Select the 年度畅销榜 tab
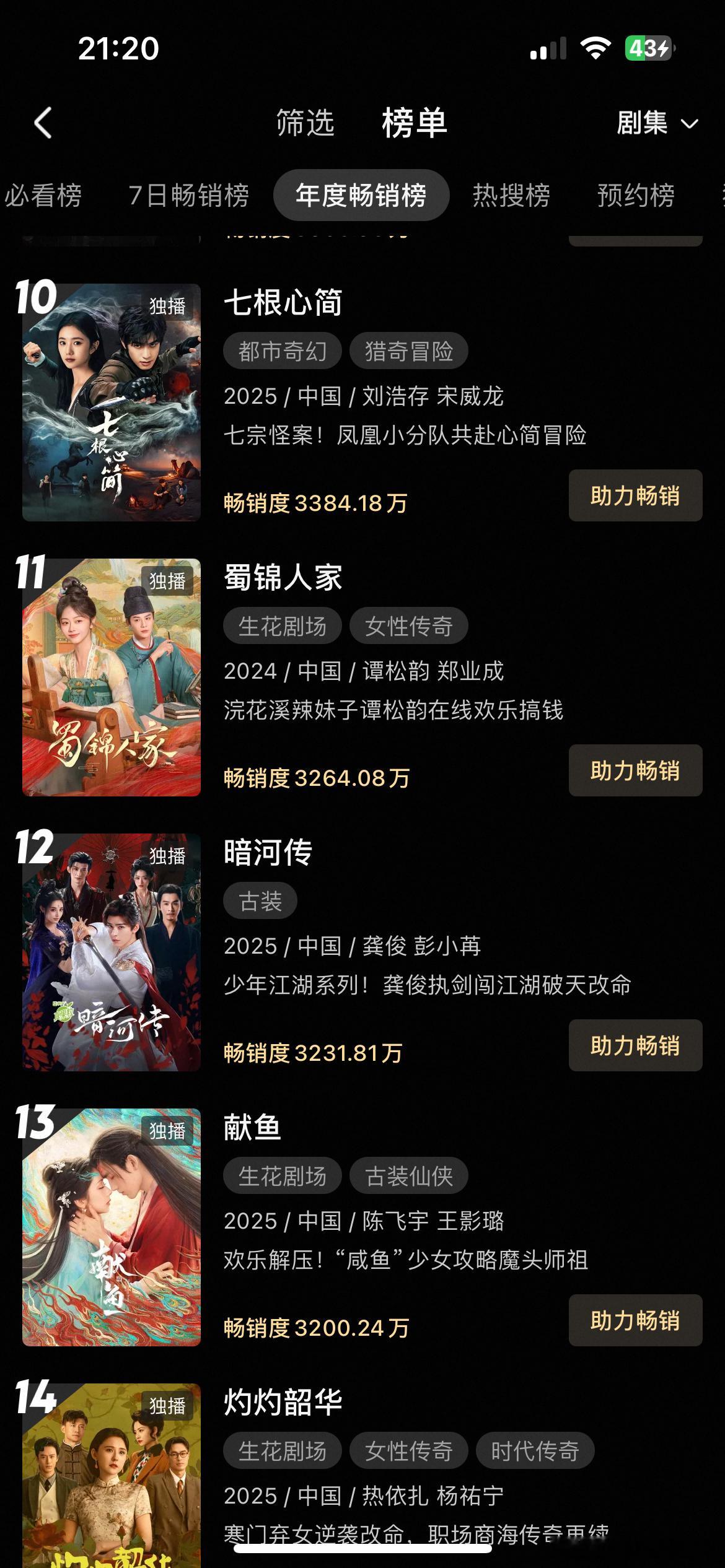725x1568 pixels. pos(361,196)
